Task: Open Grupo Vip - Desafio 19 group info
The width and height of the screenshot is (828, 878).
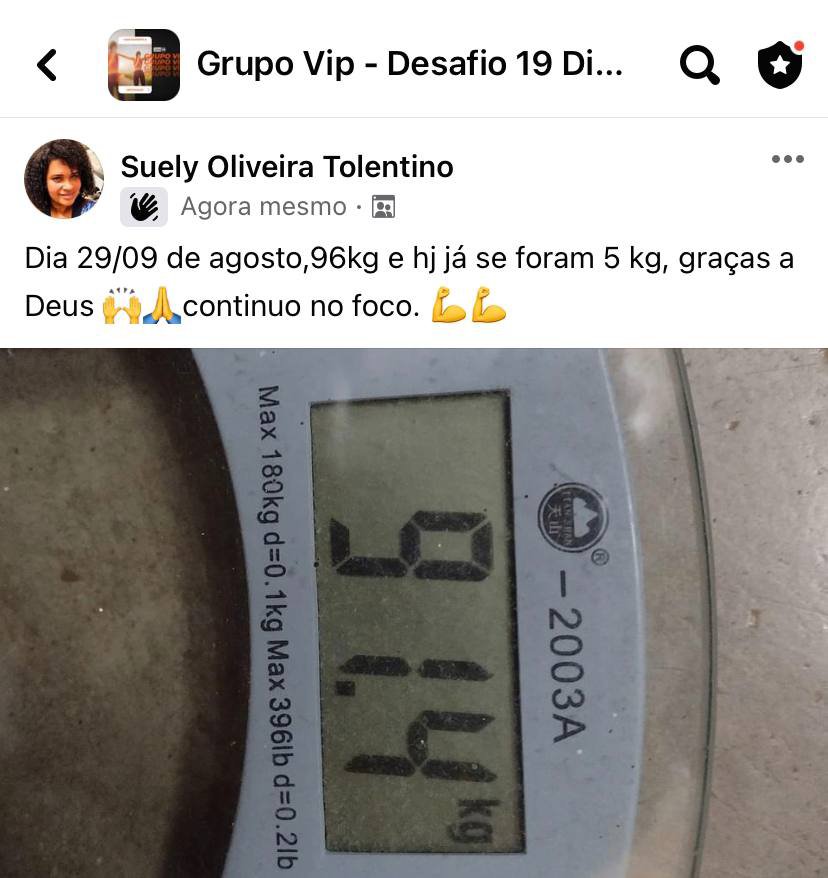Action: tap(410, 65)
